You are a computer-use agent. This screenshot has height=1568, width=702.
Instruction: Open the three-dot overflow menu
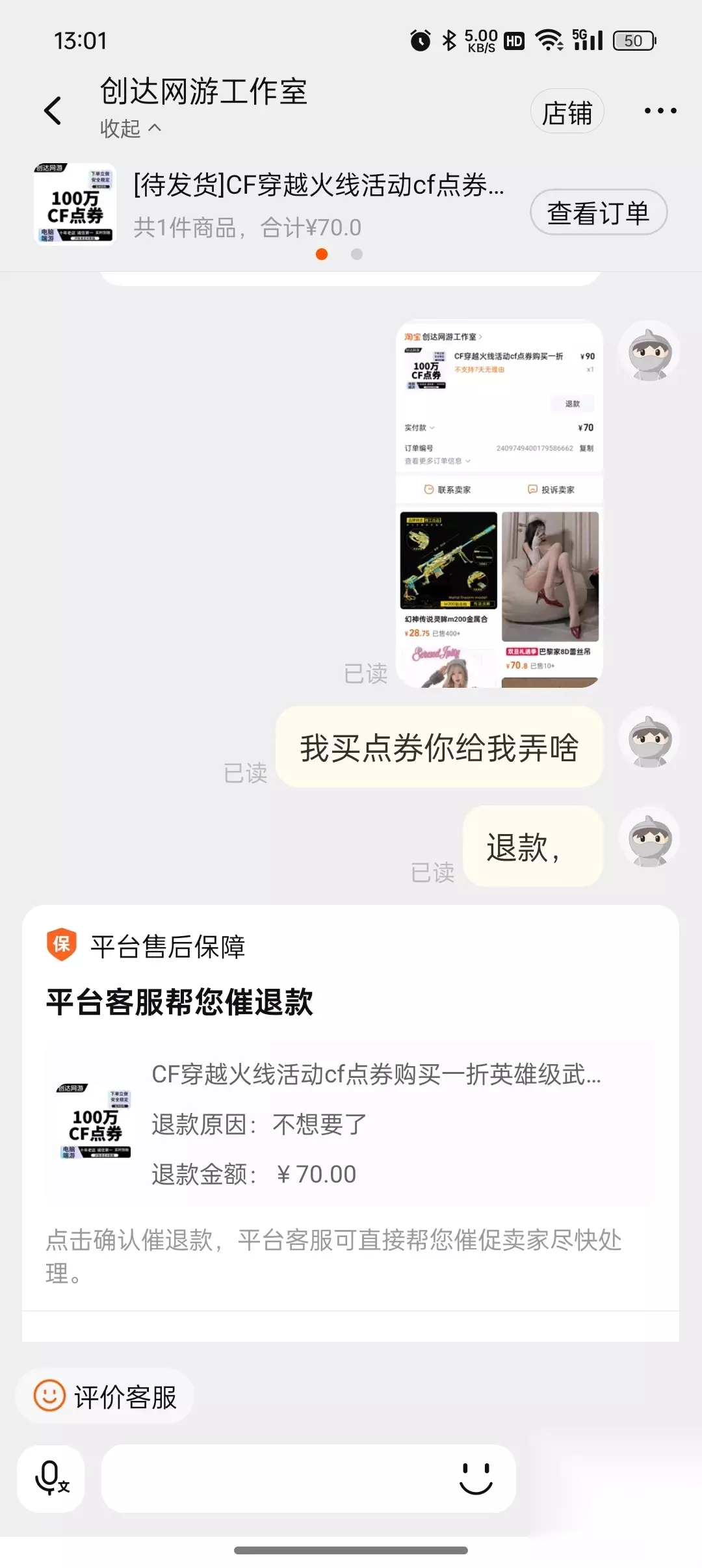[660, 111]
